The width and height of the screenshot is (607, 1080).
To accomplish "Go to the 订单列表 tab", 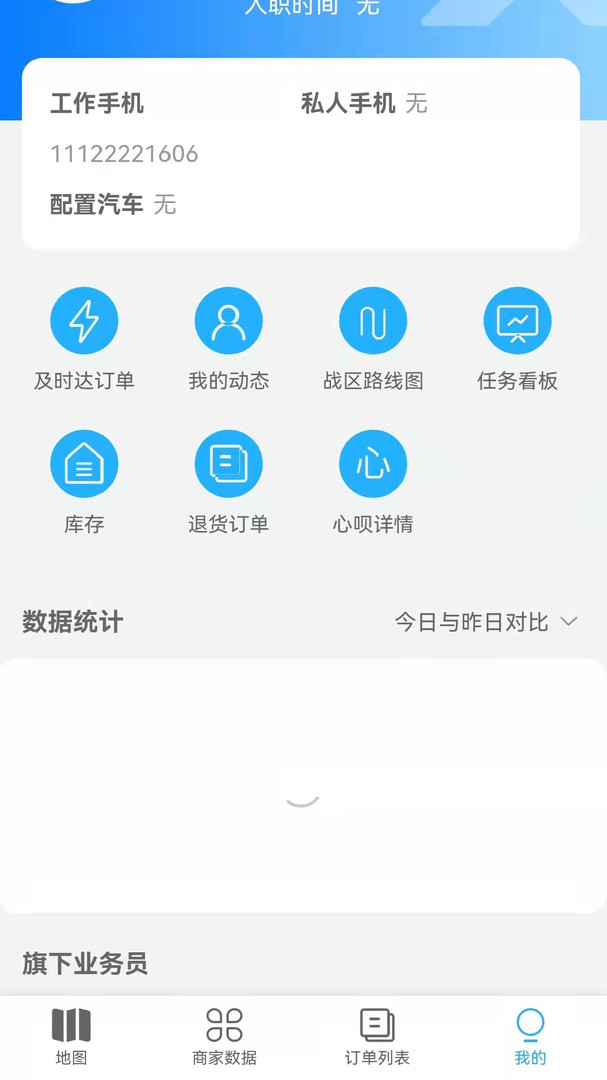I will tap(377, 1037).
